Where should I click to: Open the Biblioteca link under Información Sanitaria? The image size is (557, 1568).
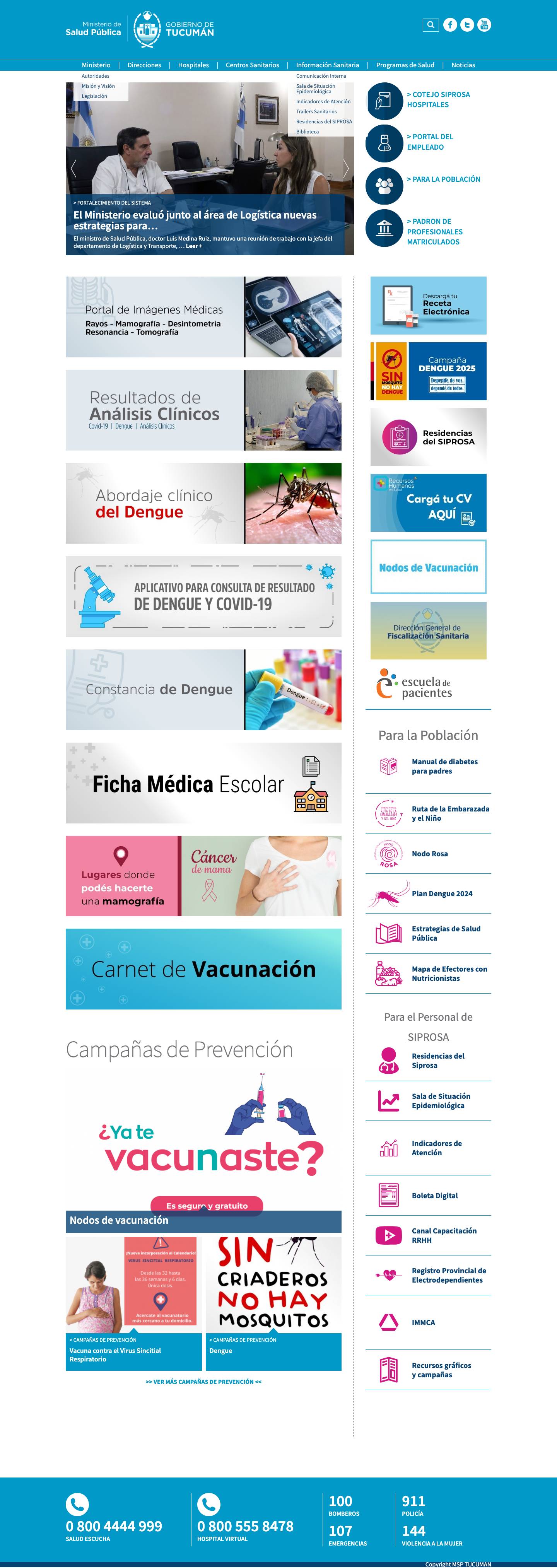point(308,130)
